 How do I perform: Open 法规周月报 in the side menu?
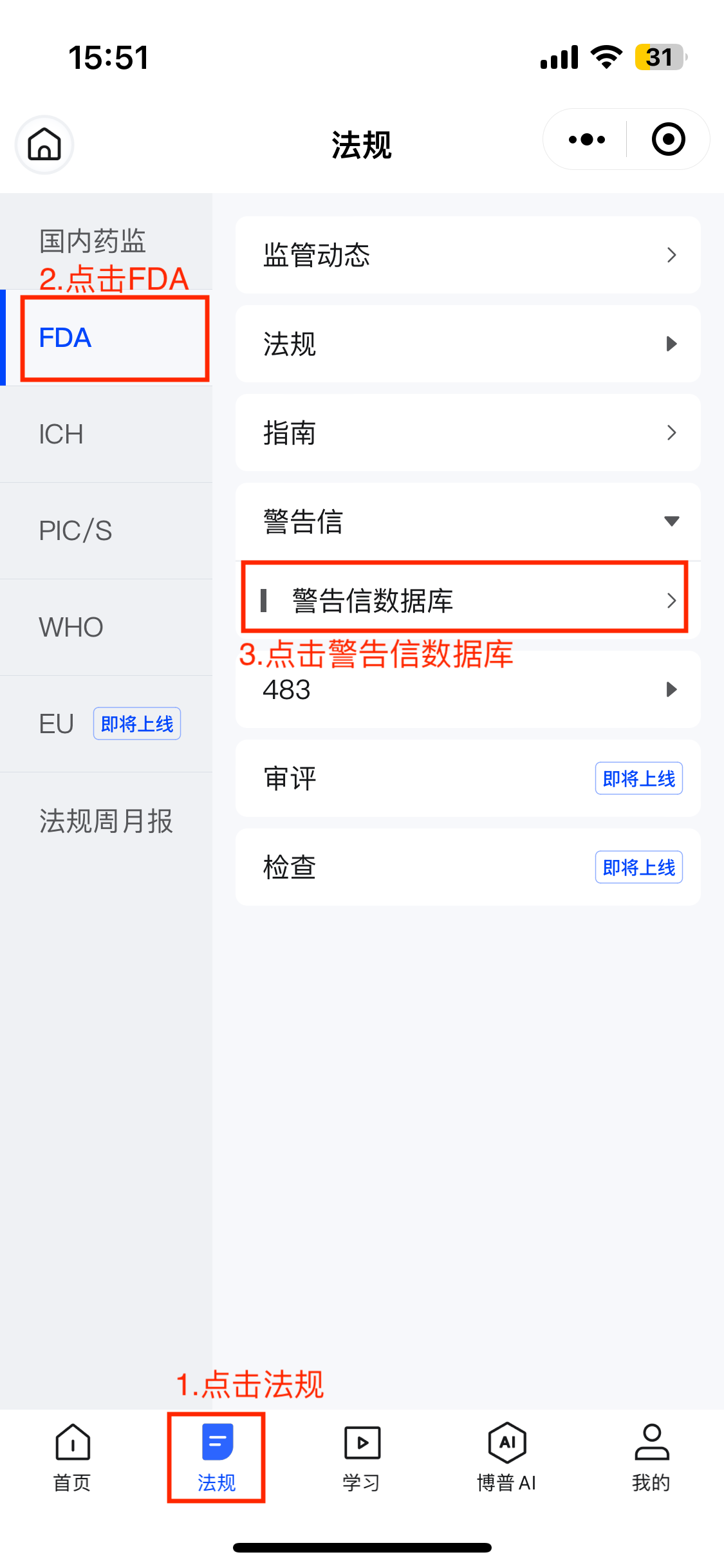106,821
